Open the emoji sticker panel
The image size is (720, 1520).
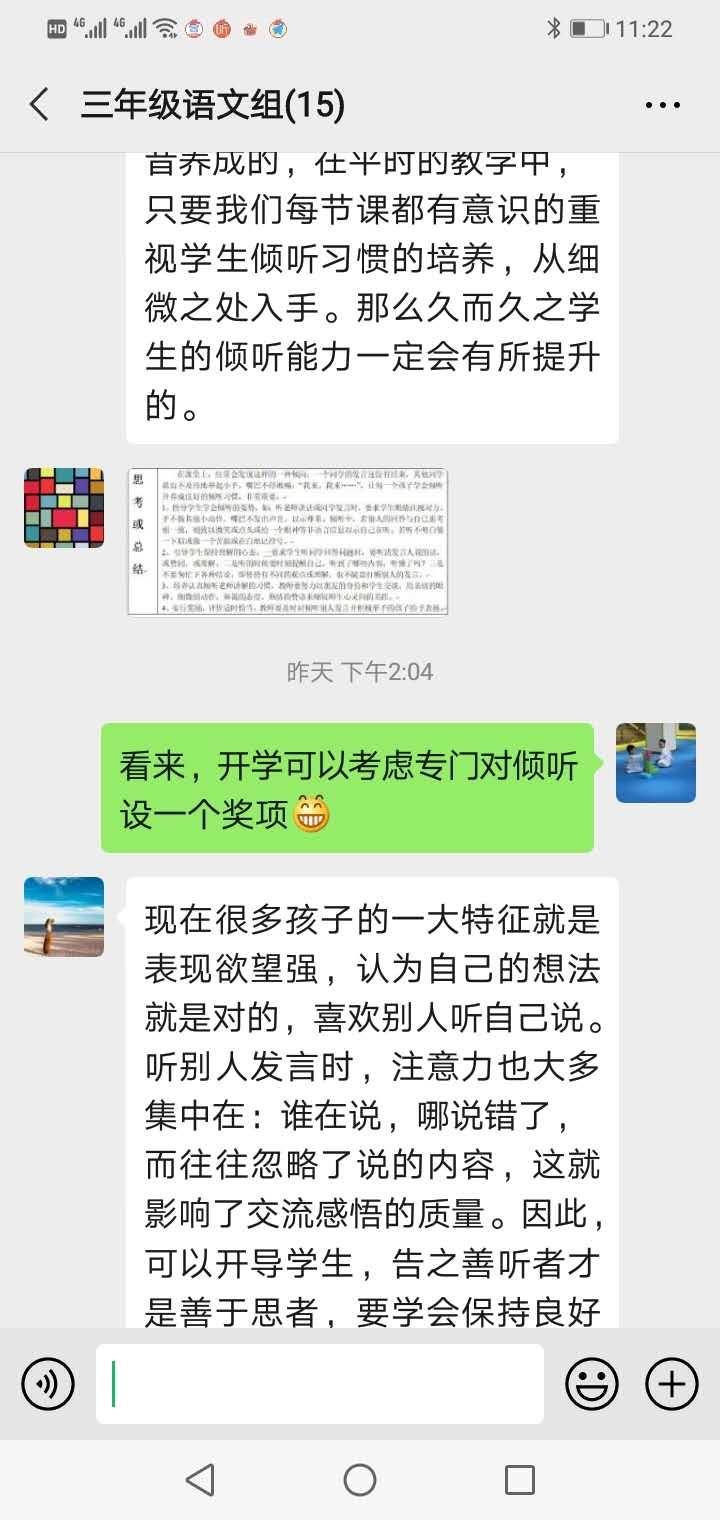click(x=592, y=1384)
